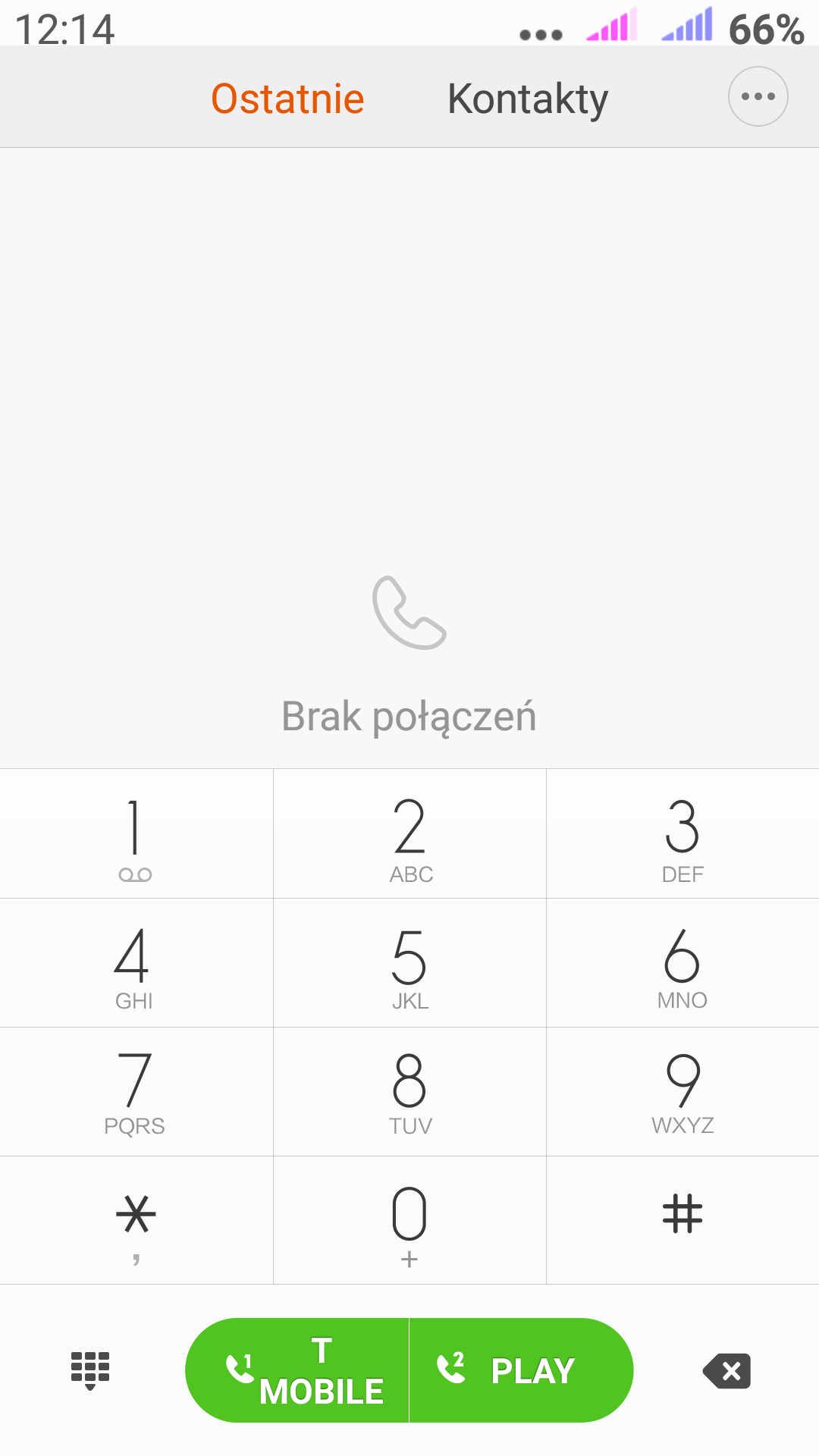Tap the backspace delete key
Image resolution: width=819 pixels, height=1456 pixels.
pos(726,1371)
